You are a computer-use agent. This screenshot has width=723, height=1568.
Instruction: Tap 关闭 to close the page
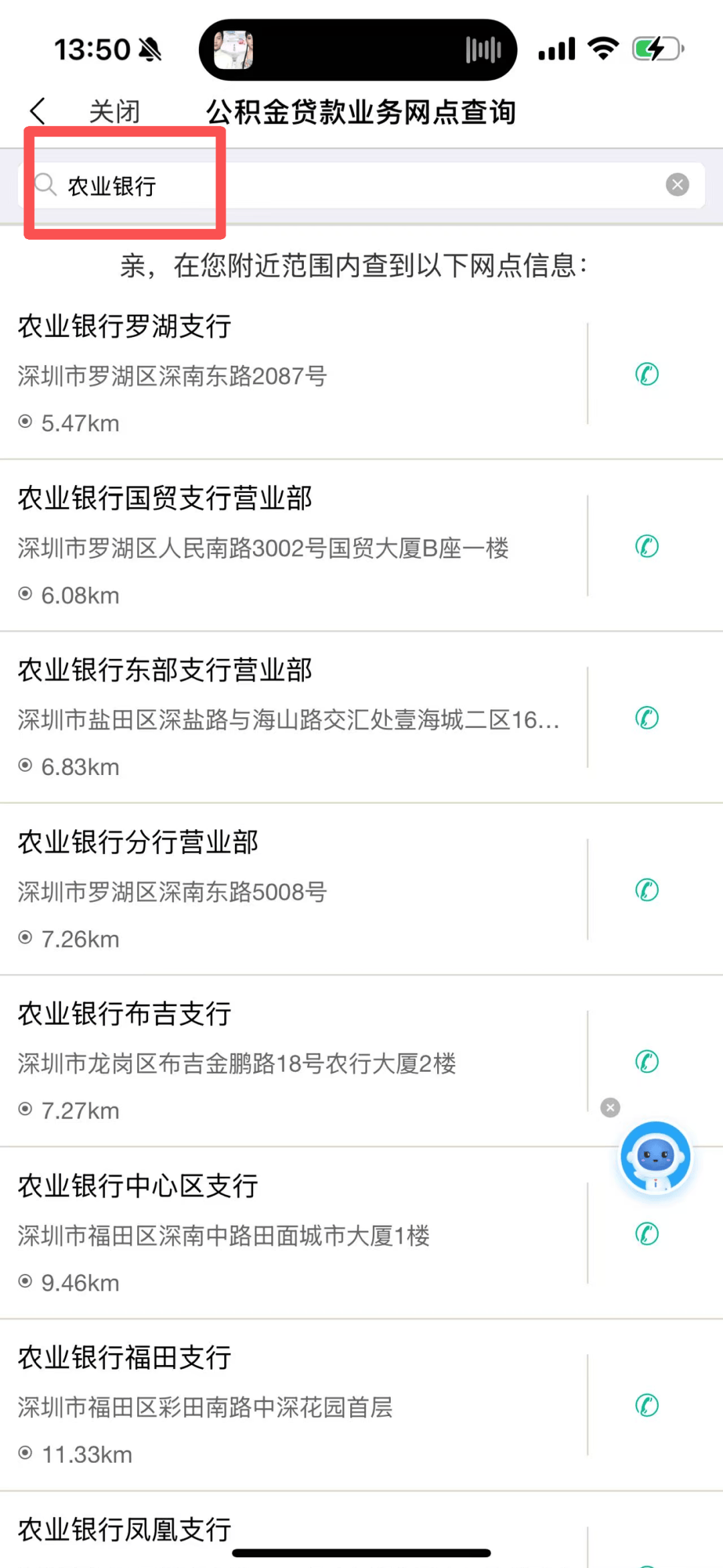[x=114, y=112]
